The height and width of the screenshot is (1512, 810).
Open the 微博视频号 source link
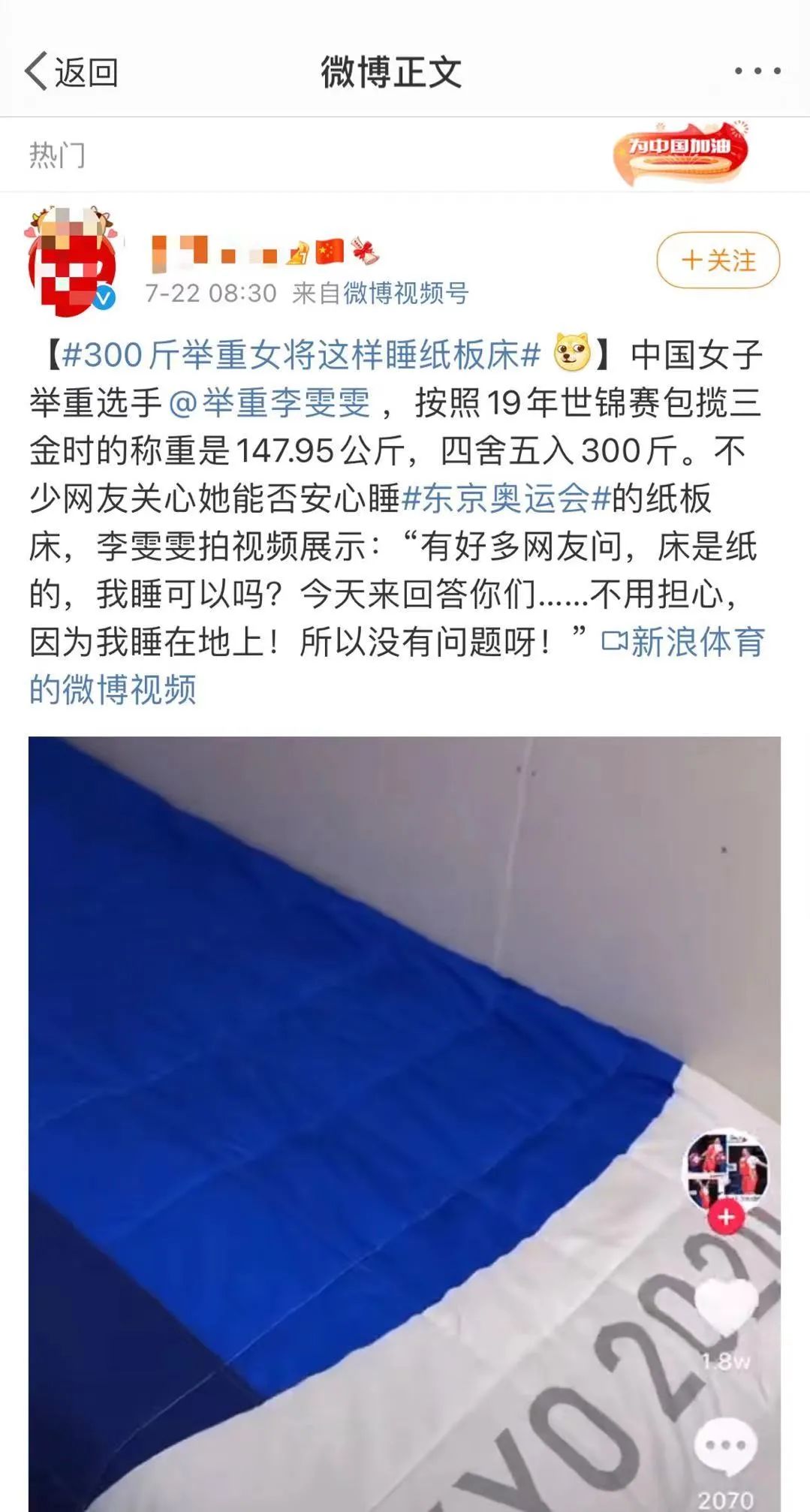coord(405,293)
